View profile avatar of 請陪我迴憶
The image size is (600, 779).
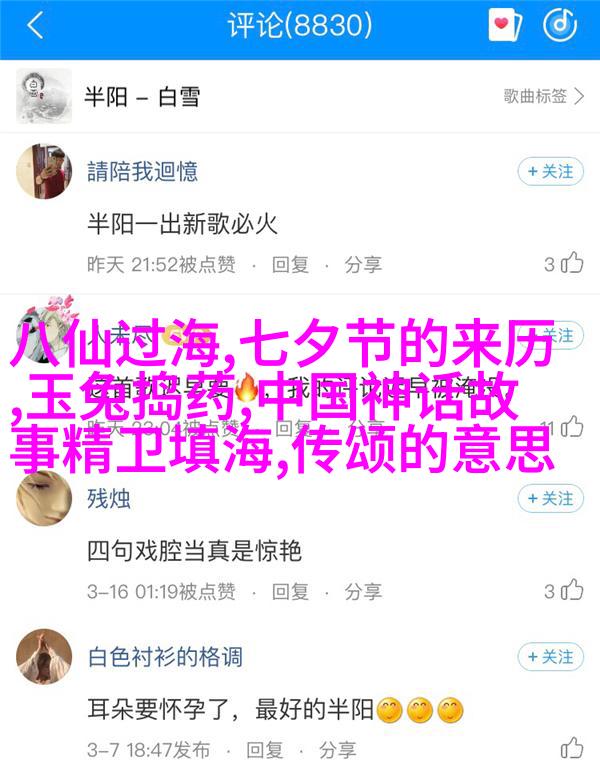click(42, 171)
